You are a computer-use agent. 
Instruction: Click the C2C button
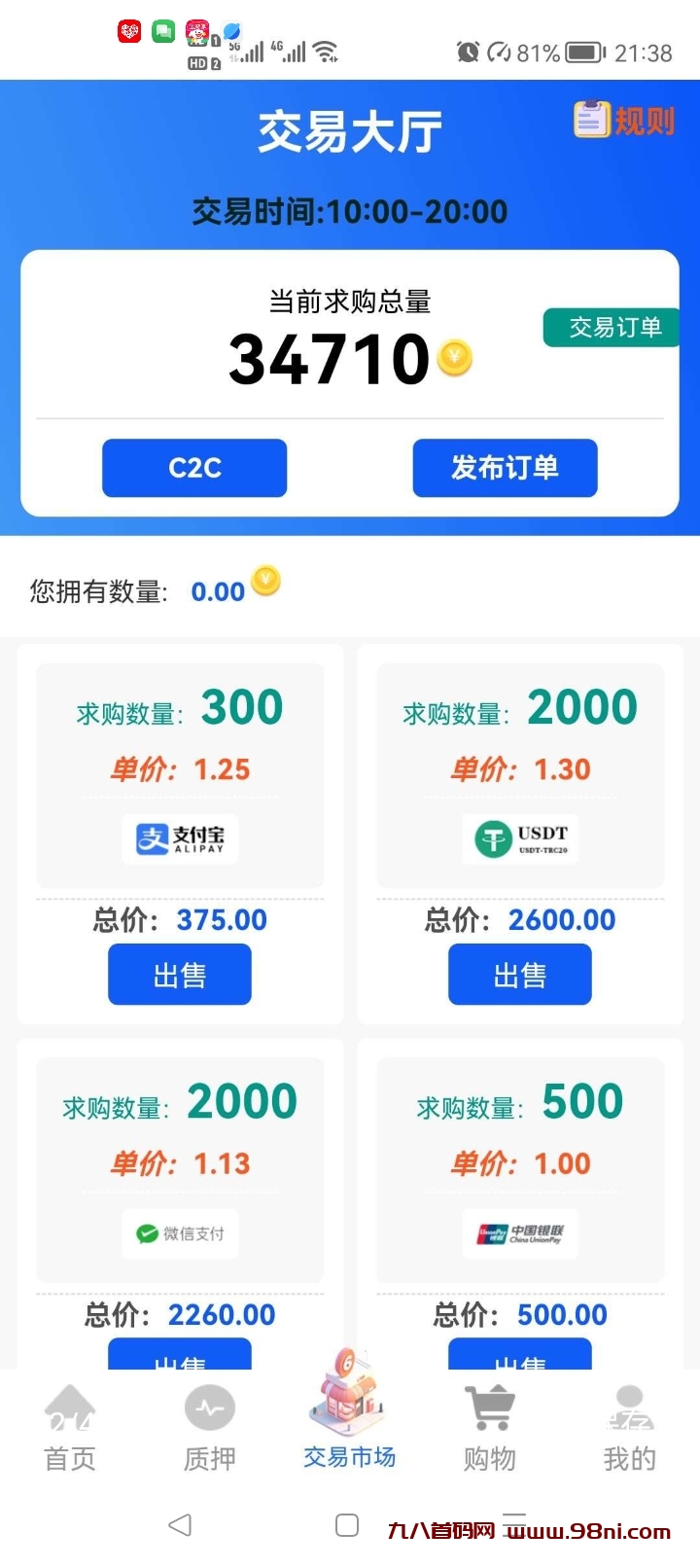click(194, 468)
